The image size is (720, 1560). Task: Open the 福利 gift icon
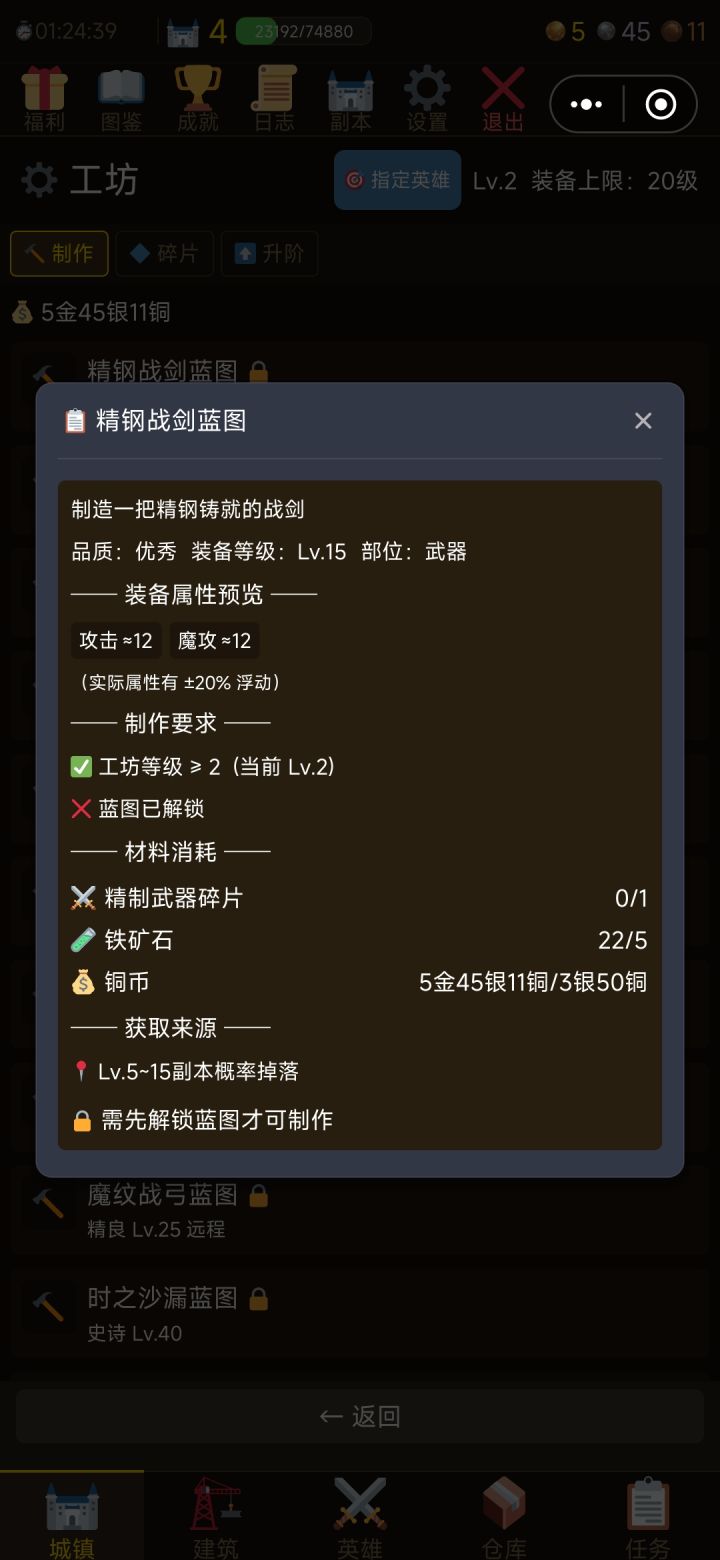[x=45, y=96]
